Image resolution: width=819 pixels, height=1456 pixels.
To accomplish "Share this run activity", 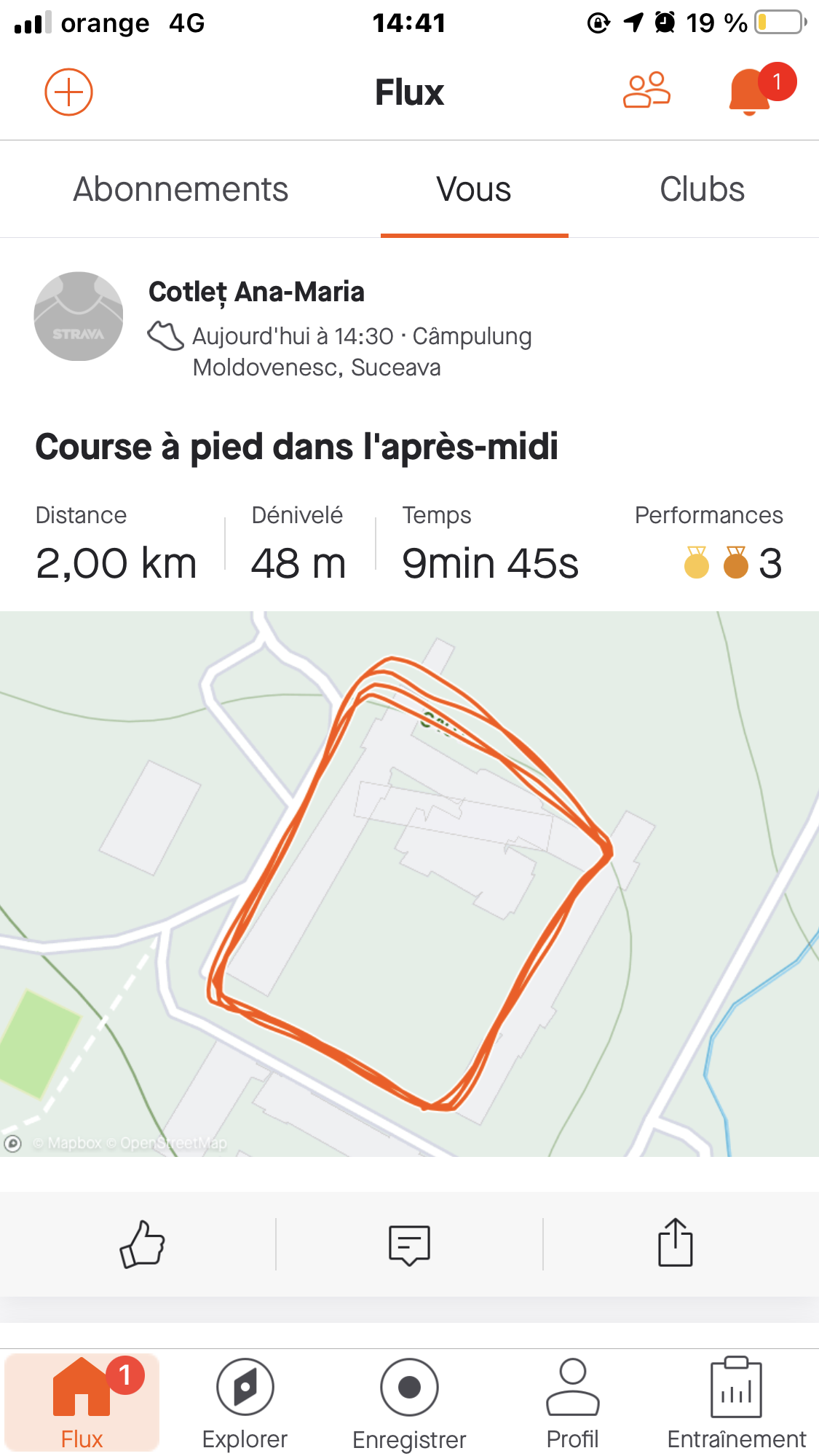I will pyautogui.click(x=676, y=1243).
